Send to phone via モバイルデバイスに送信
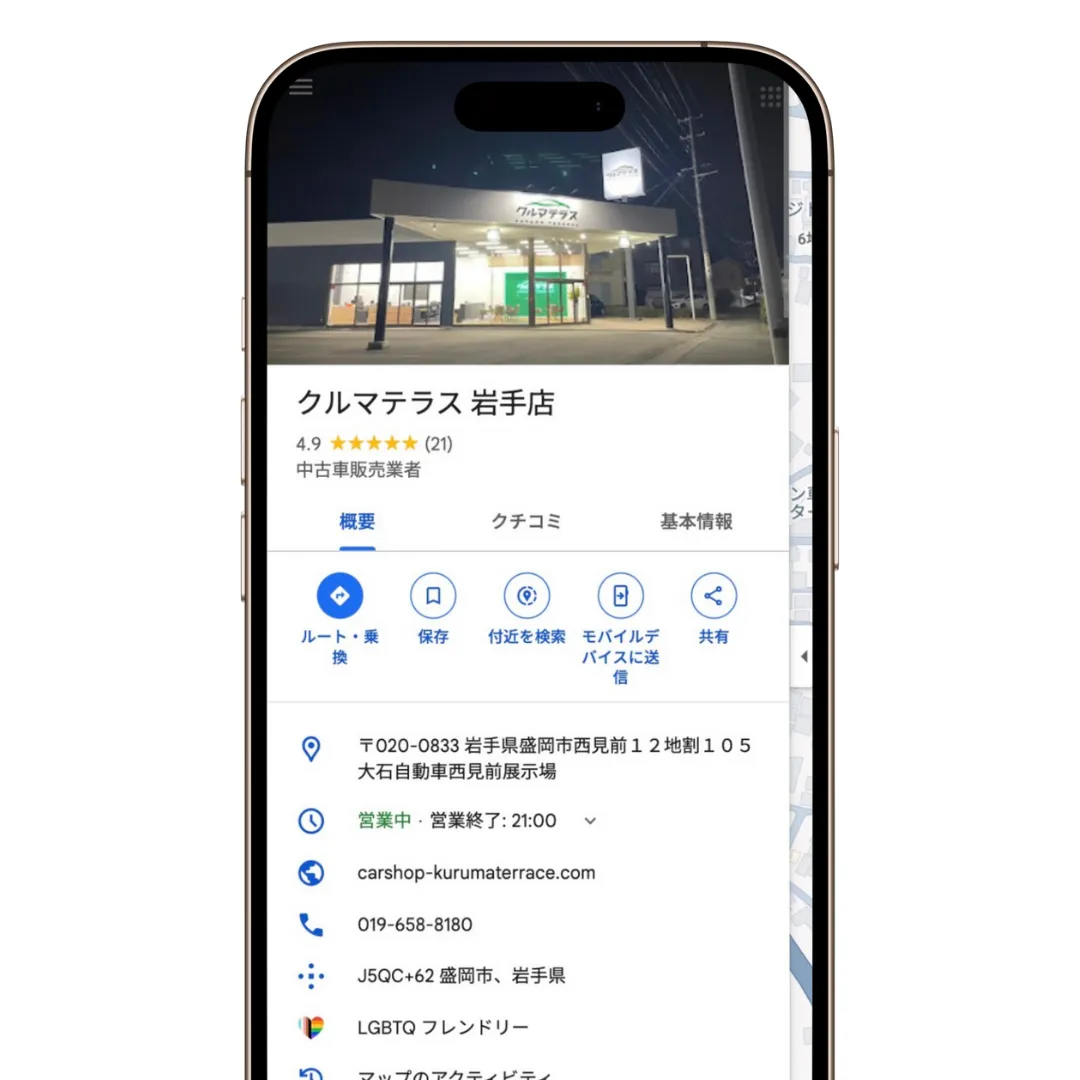Screen dimensions: 1080x1080 [620, 597]
